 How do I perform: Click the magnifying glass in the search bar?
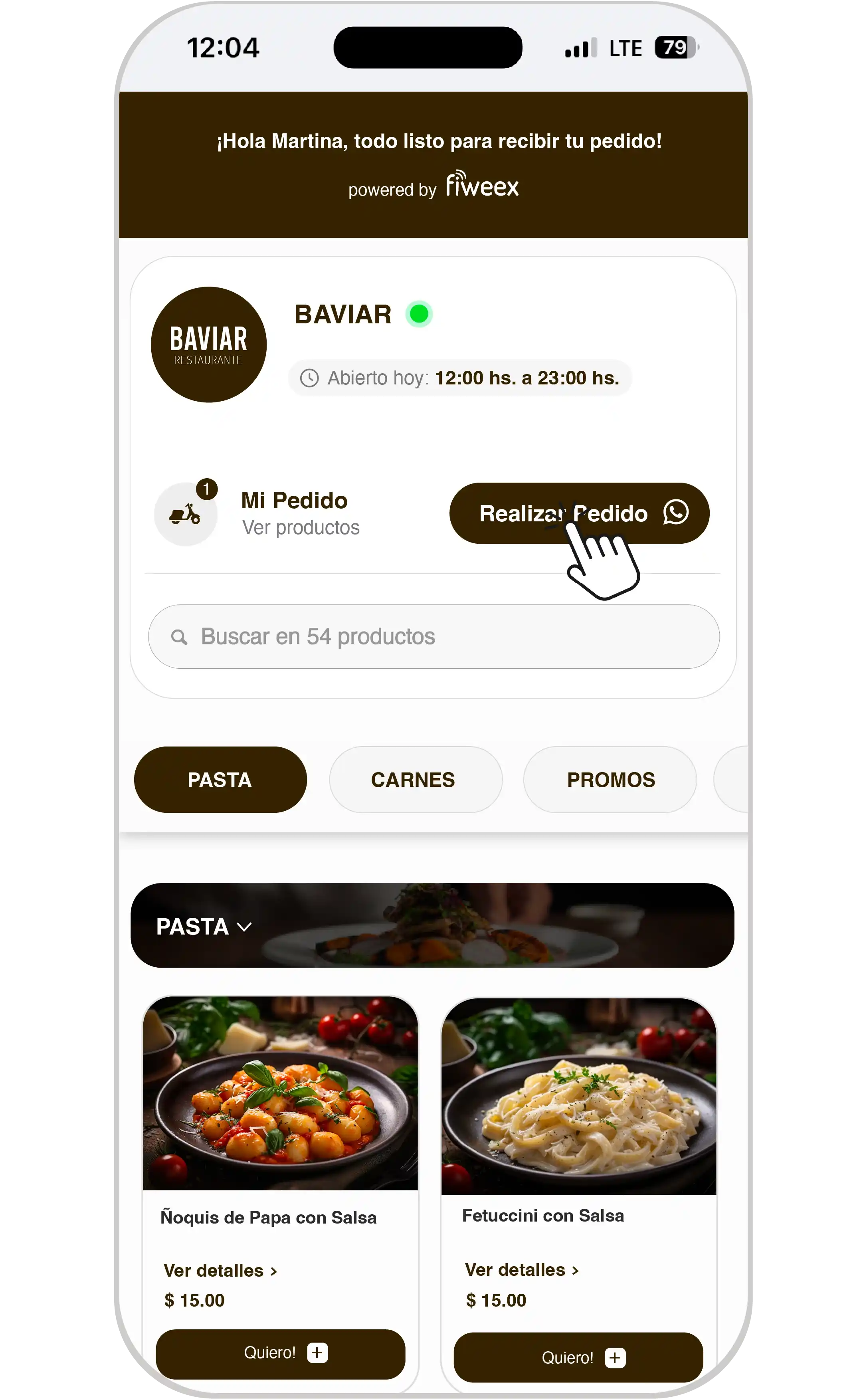point(180,636)
